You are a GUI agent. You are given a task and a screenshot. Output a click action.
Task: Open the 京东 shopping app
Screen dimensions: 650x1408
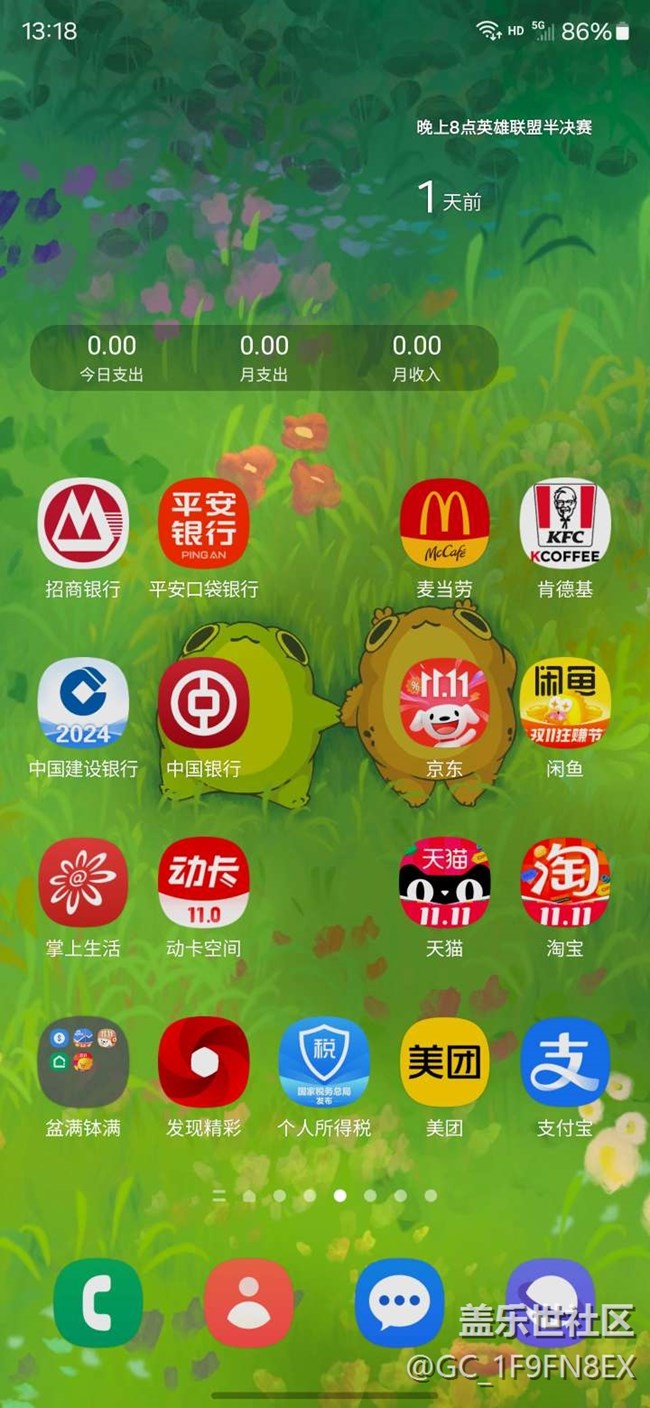tap(445, 703)
